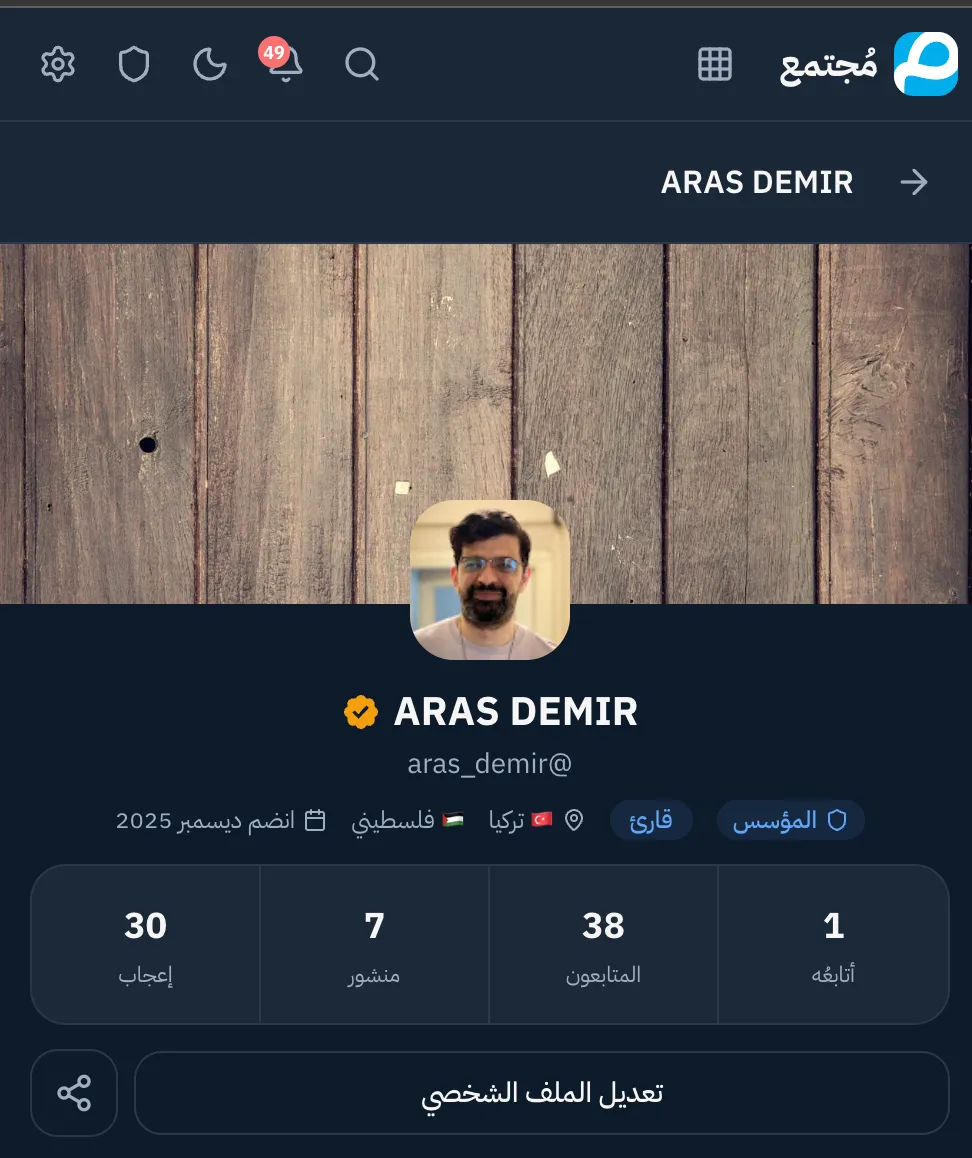Toggle dark mode with the moon icon
This screenshot has width=972, height=1158.
point(210,65)
